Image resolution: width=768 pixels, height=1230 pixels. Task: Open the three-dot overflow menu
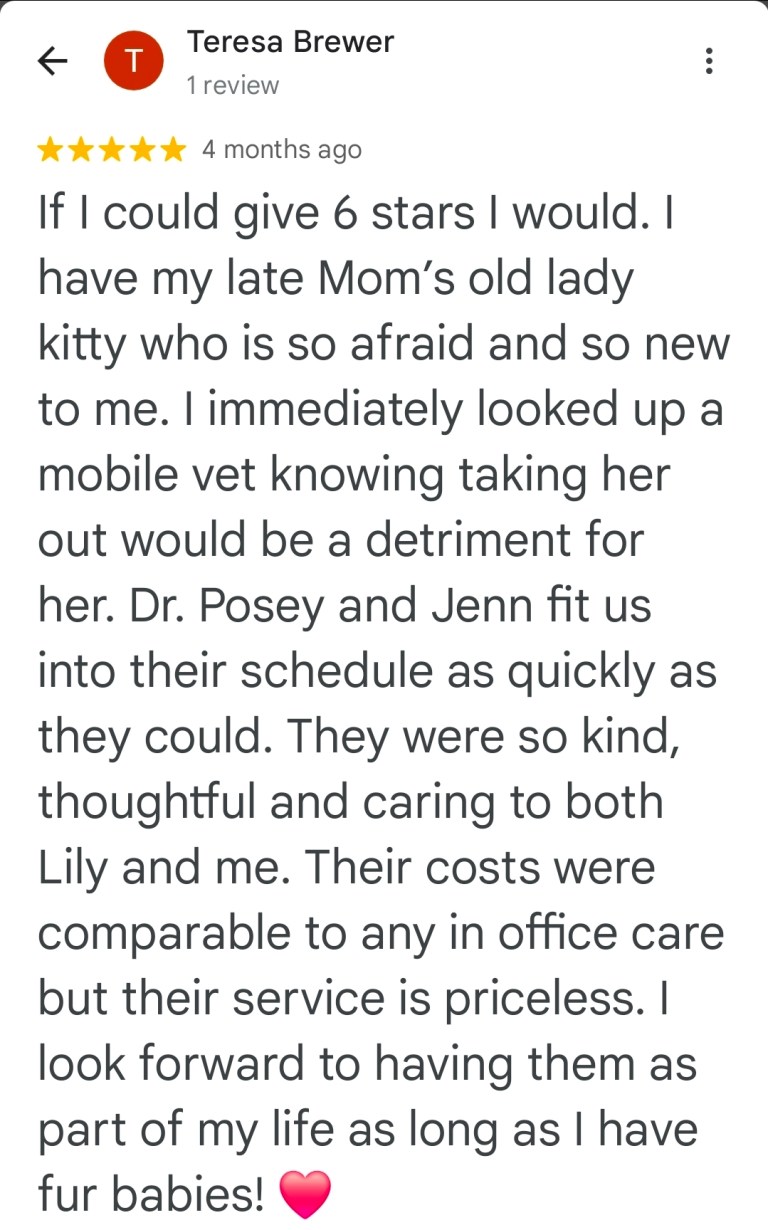(708, 61)
